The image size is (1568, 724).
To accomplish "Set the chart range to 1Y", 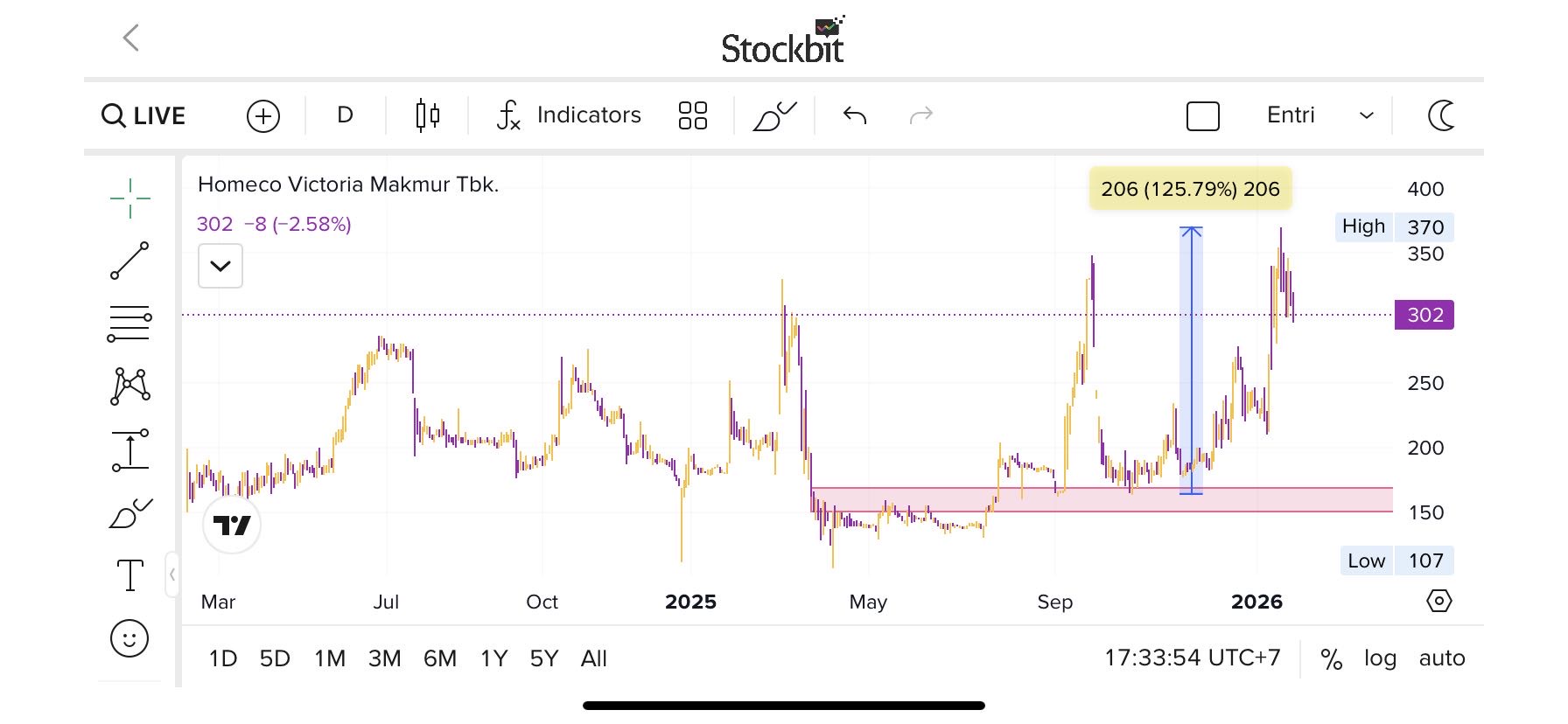I will pos(493,658).
